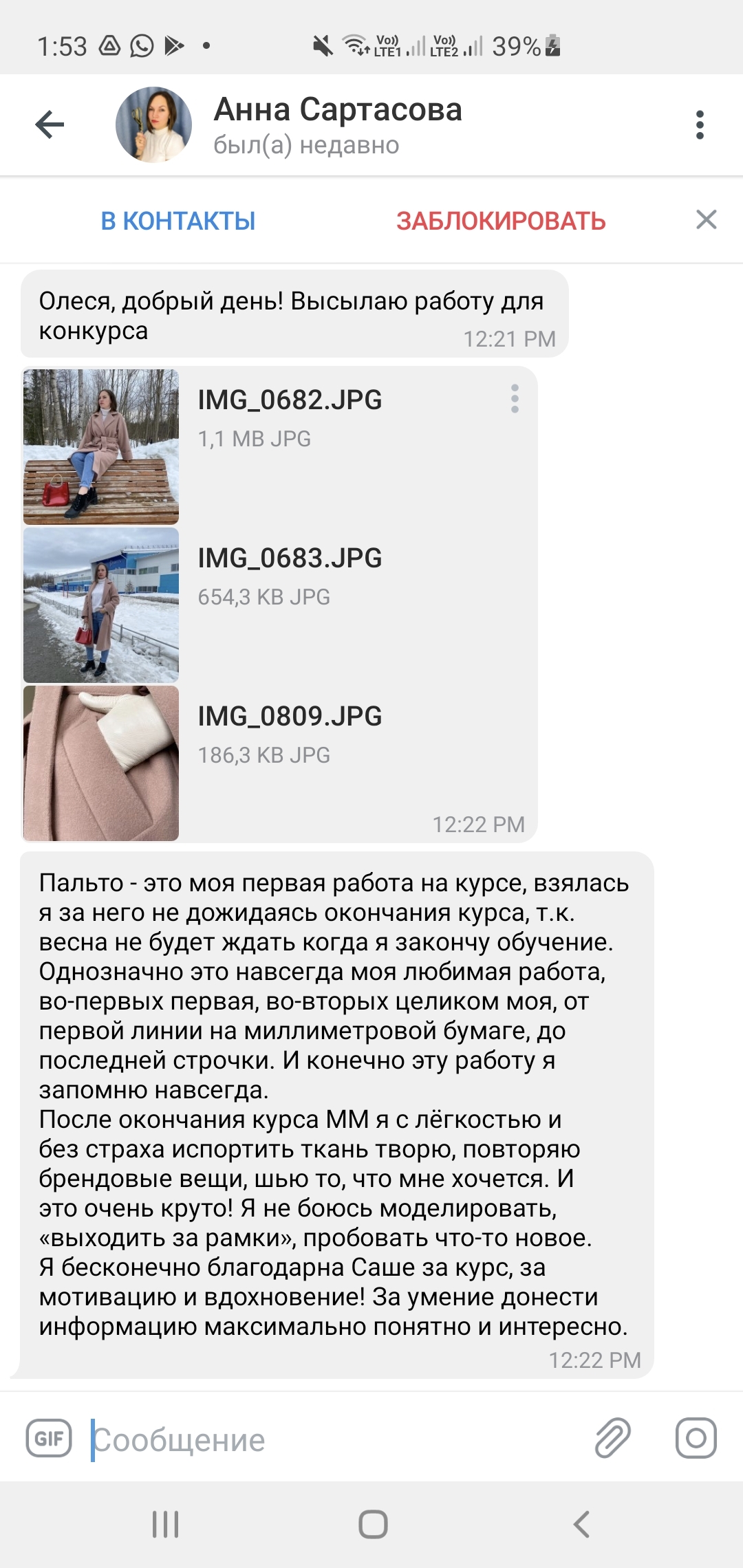Viewport: 743px width, 1568px height.
Task: Tap В КОНТАКТЫ to add contact
Action: 178,221
